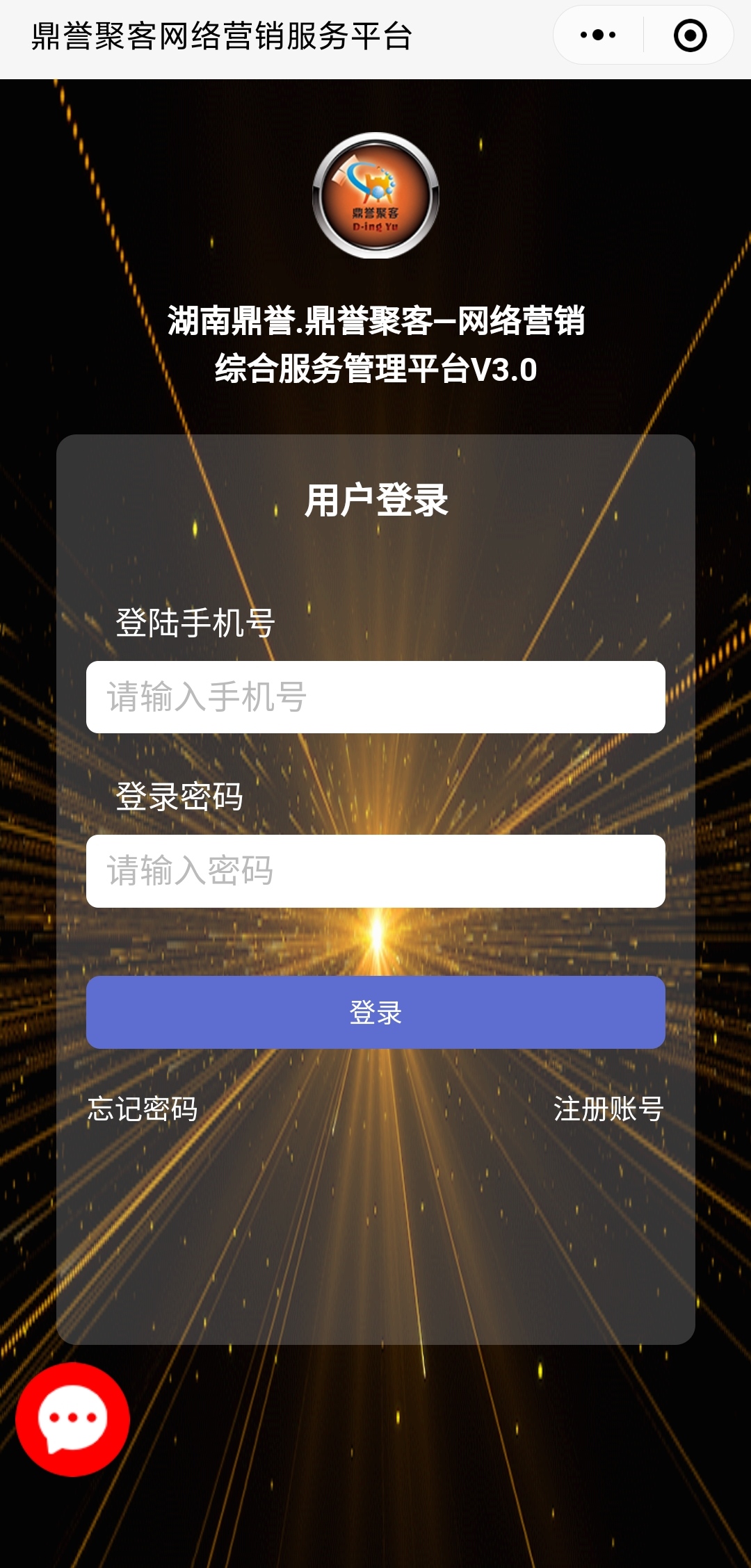Open the red chat support bubble

(72, 1419)
